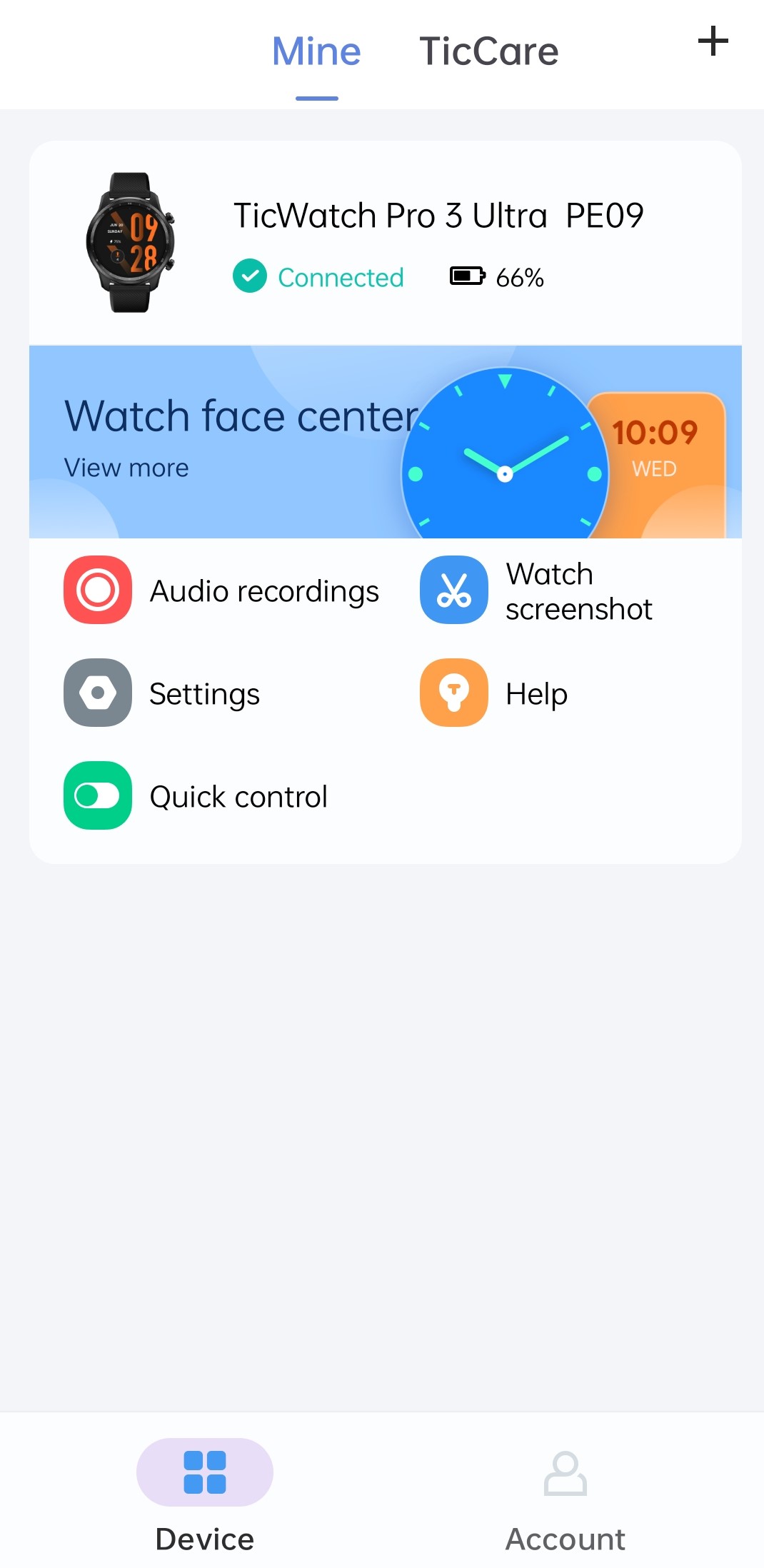The width and height of the screenshot is (764, 1568).
Task: Open the TicWatch Pro 3 Ultra device card
Action: [386, 243]
